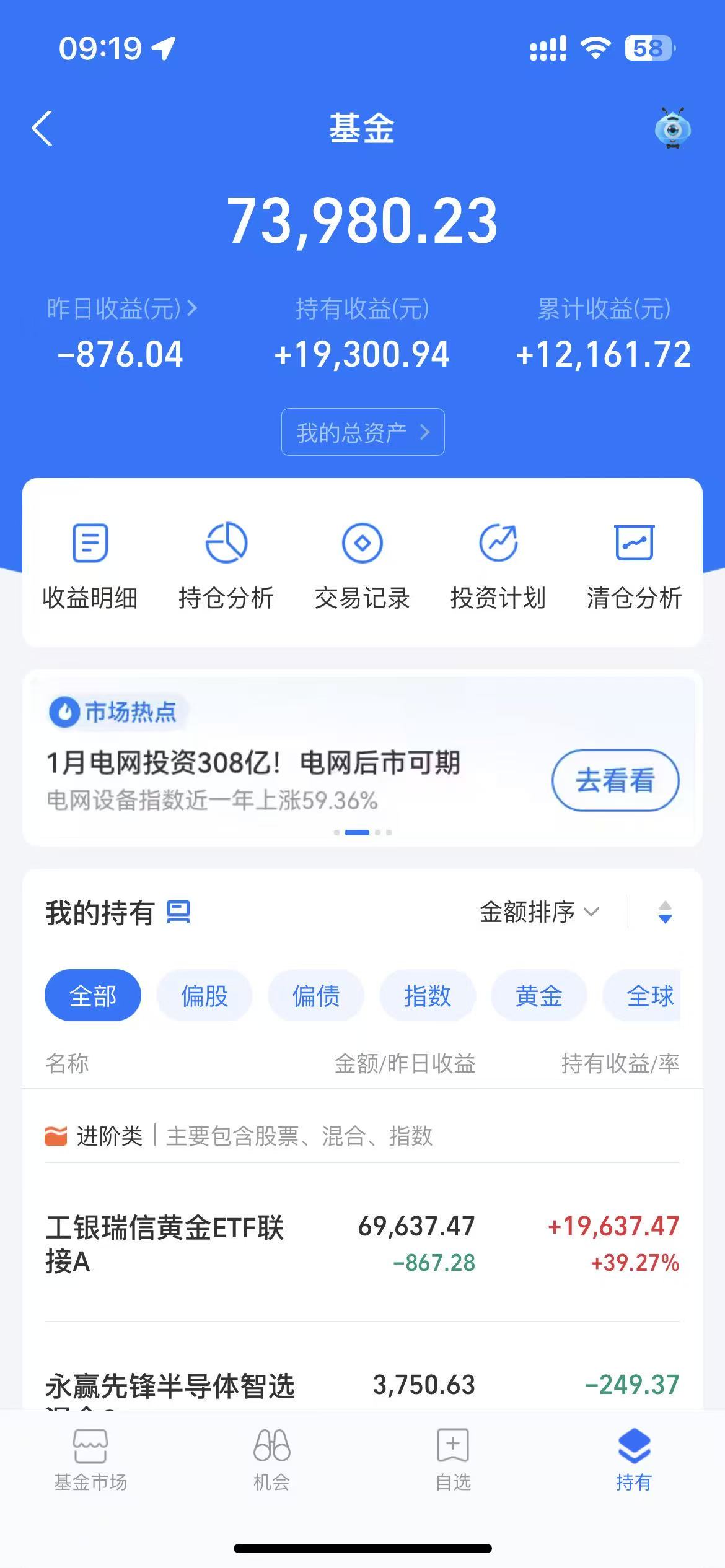The image size is (725, 1568).
Task: Select the 偏股 filter chip
Action: click(x=204, y=996)
